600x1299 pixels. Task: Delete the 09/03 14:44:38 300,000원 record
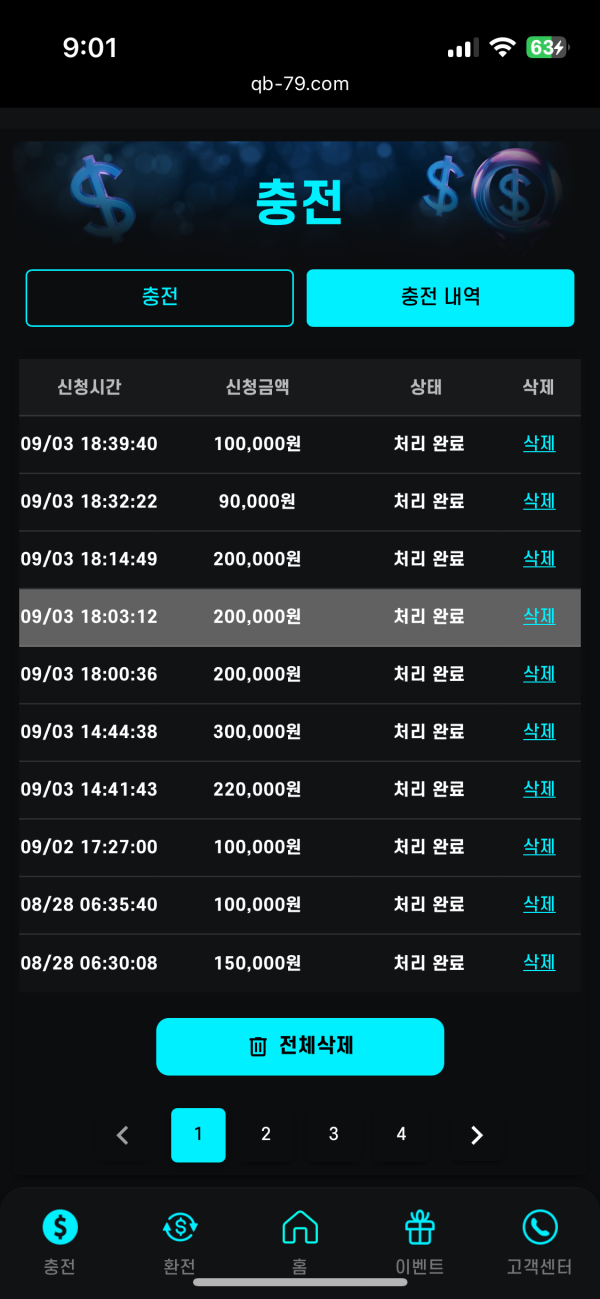coord(539,731)
